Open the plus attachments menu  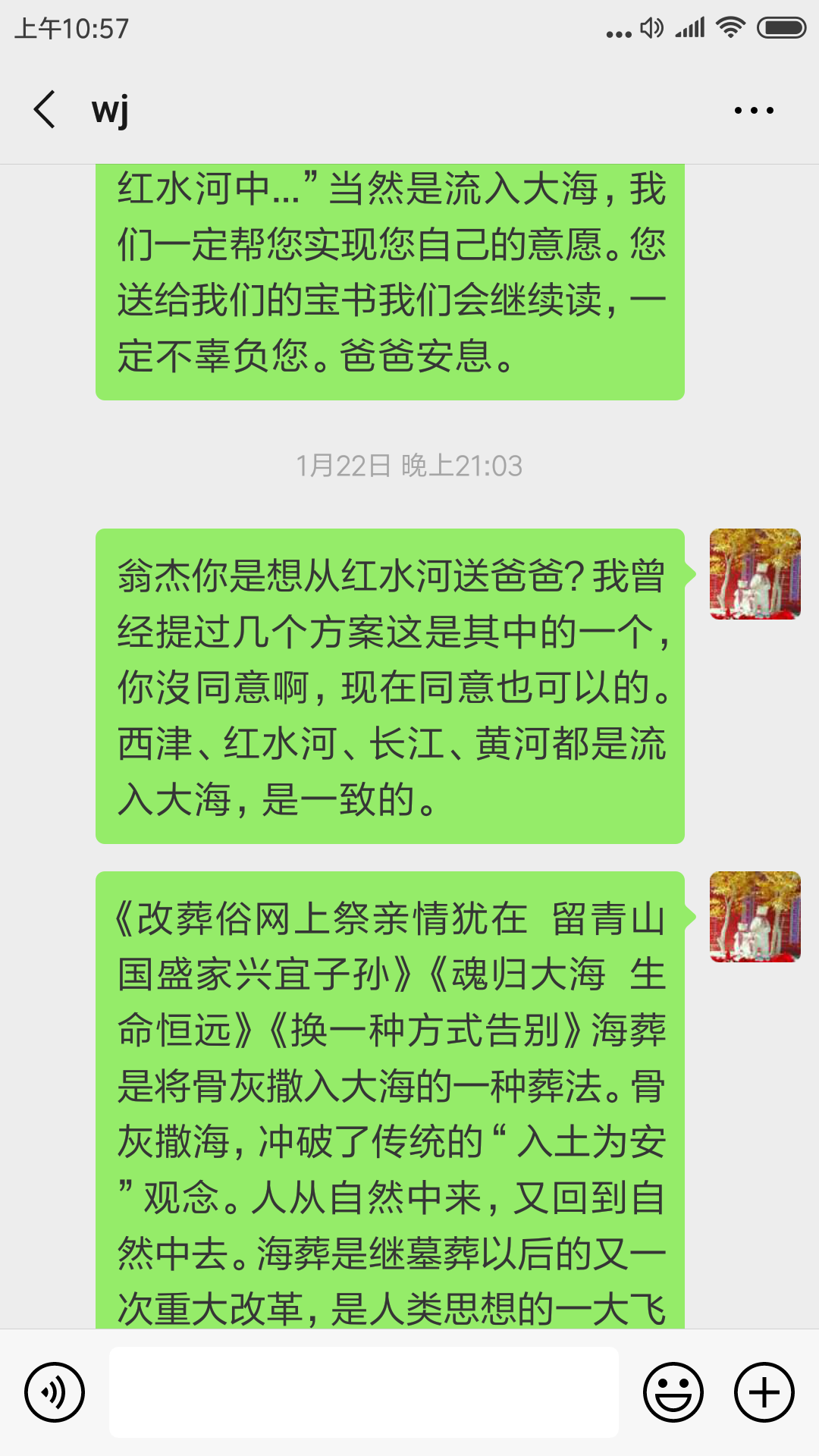(x=764, y=1392)
